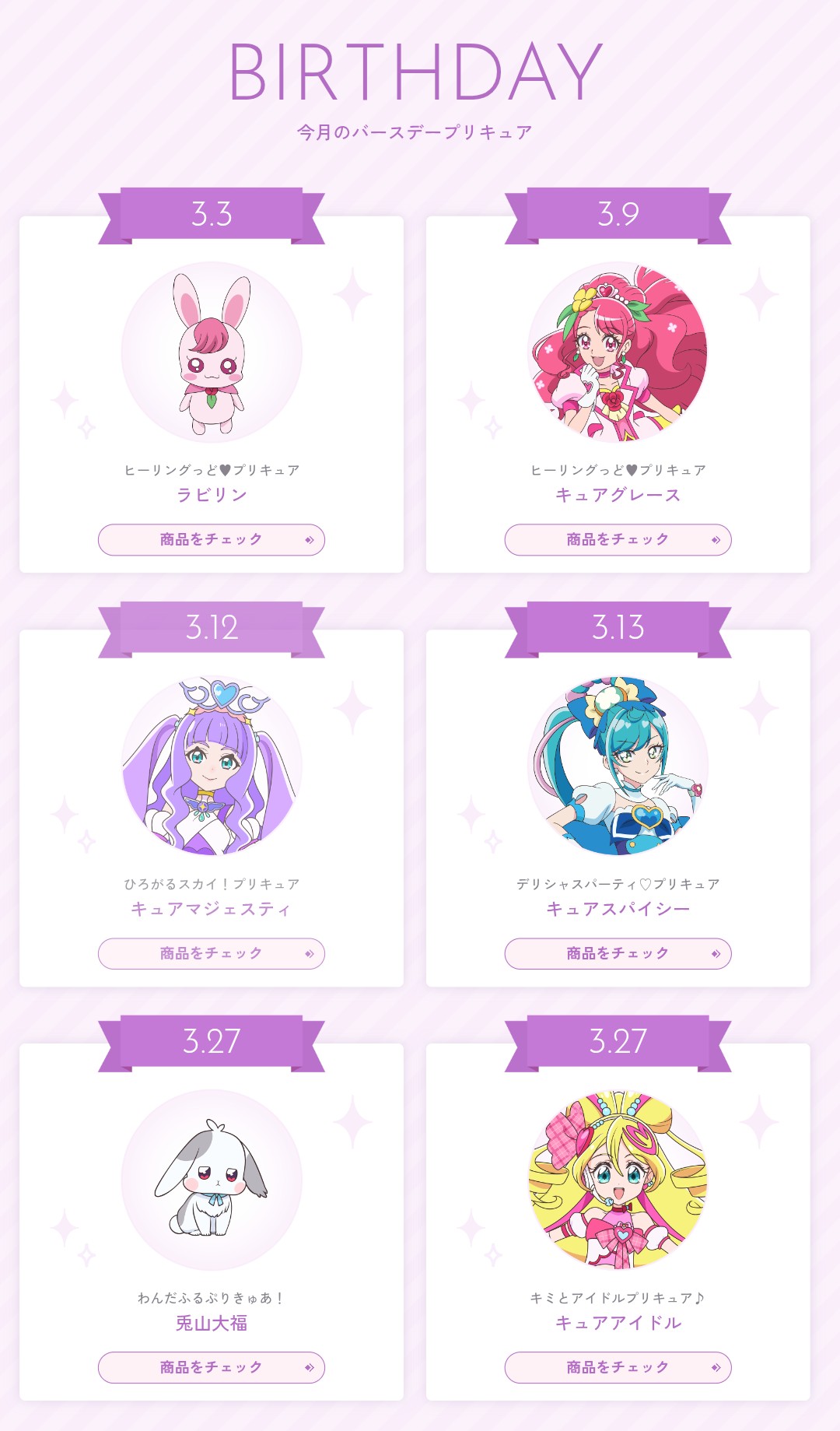The height and width of the screenshot is (1431, 840).
Task: Select 商品をチェック under キュアアイドル
Action: click(618, 1367)
